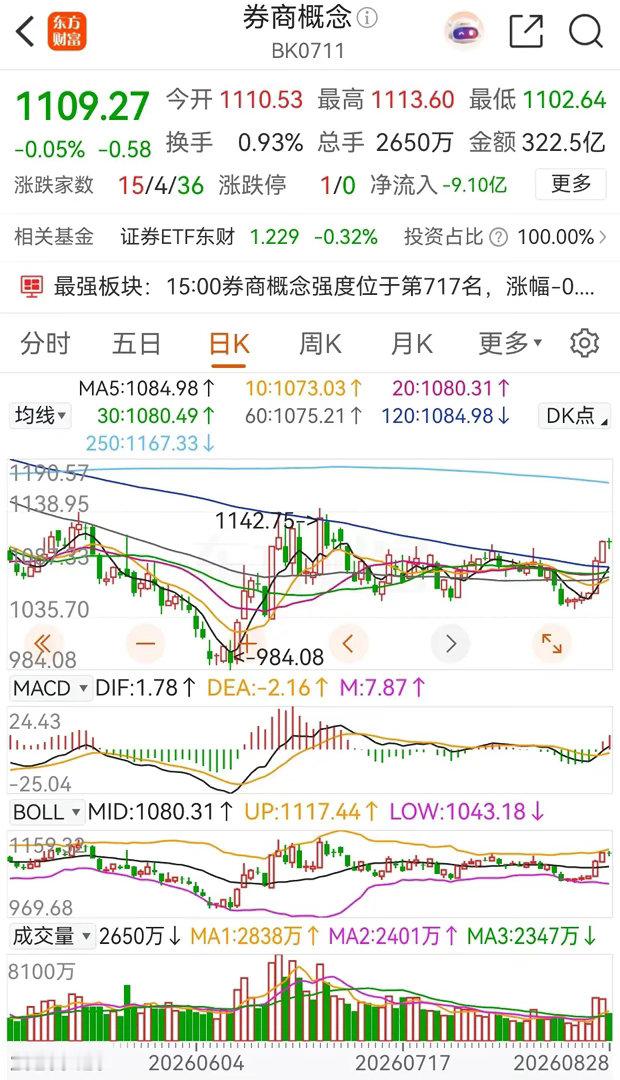Viewport: 620px width, 1080px height.
Task: Open the 最强板块 news ticker
Action: point(310,286)
